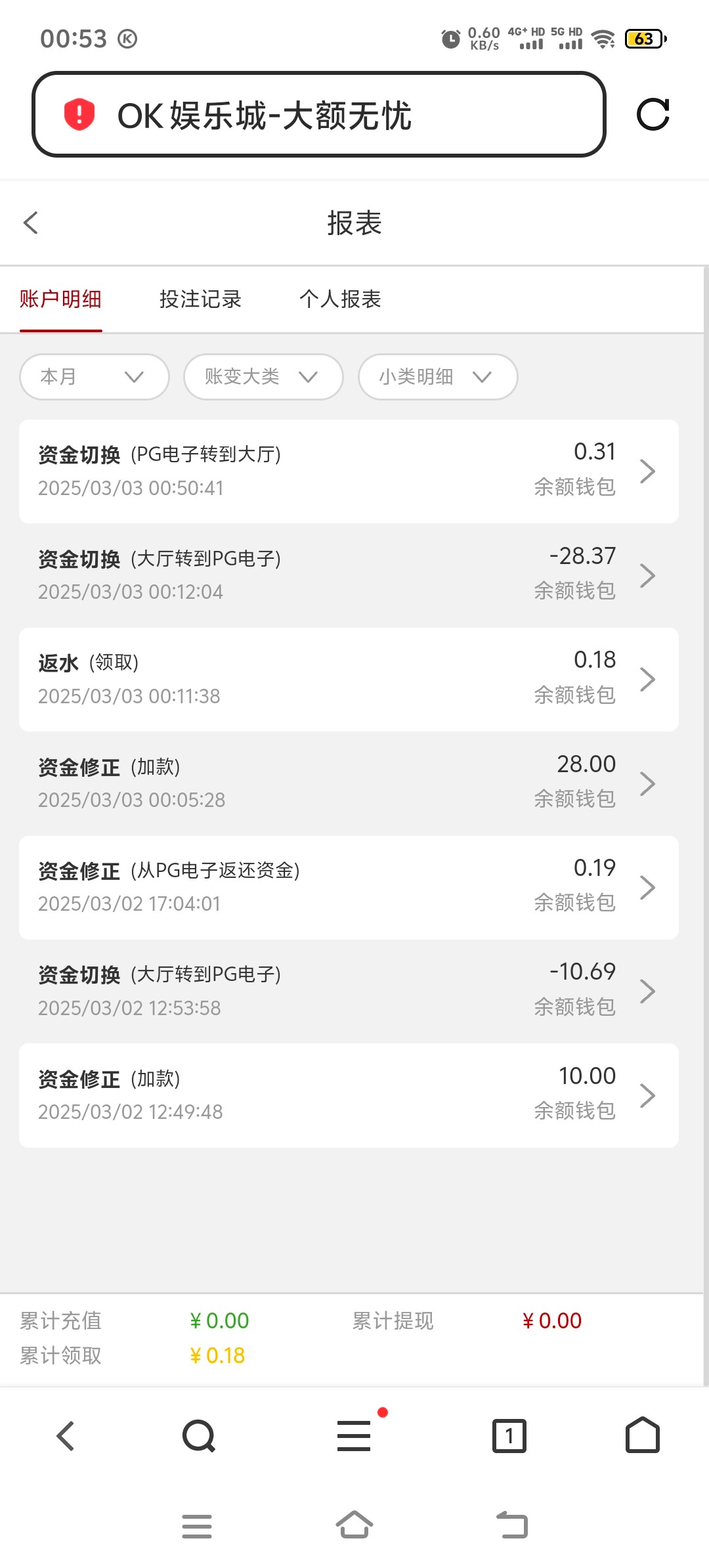Tap the browser search icon in bottom toolbar
Screen dimensions: 709x1568
tap(198, 1436)
